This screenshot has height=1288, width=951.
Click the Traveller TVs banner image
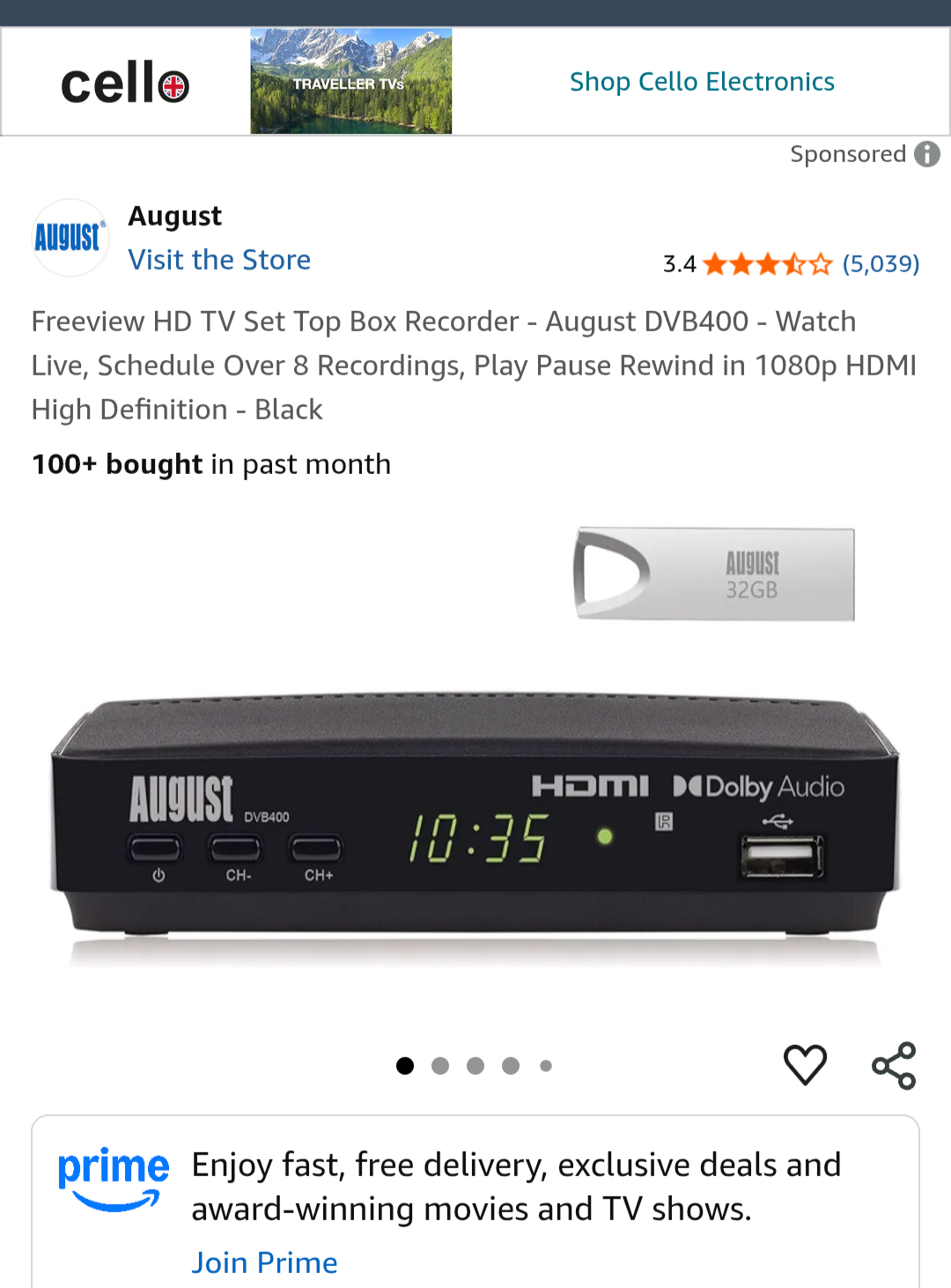(350, 81)
